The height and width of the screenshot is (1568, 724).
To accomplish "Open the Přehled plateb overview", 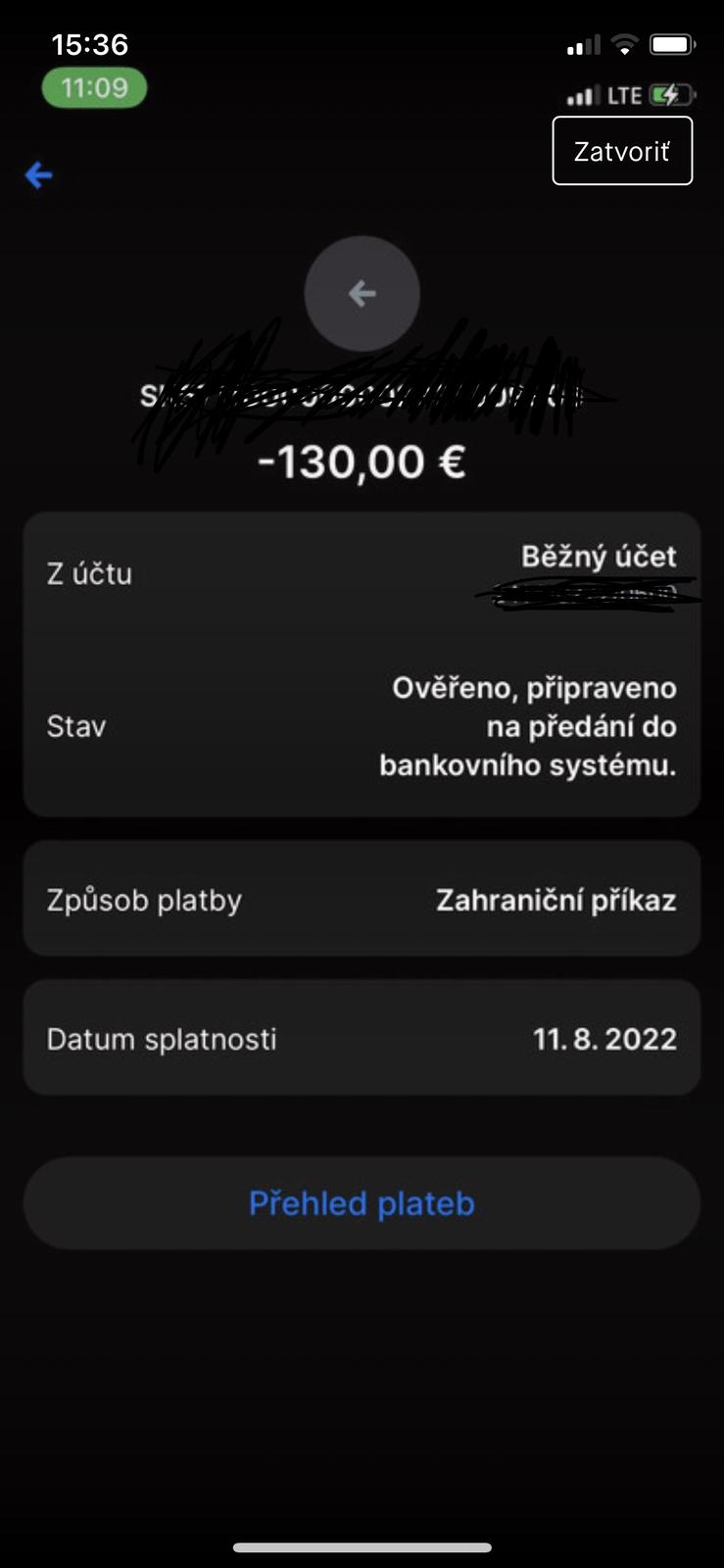I will (362, 1203).
